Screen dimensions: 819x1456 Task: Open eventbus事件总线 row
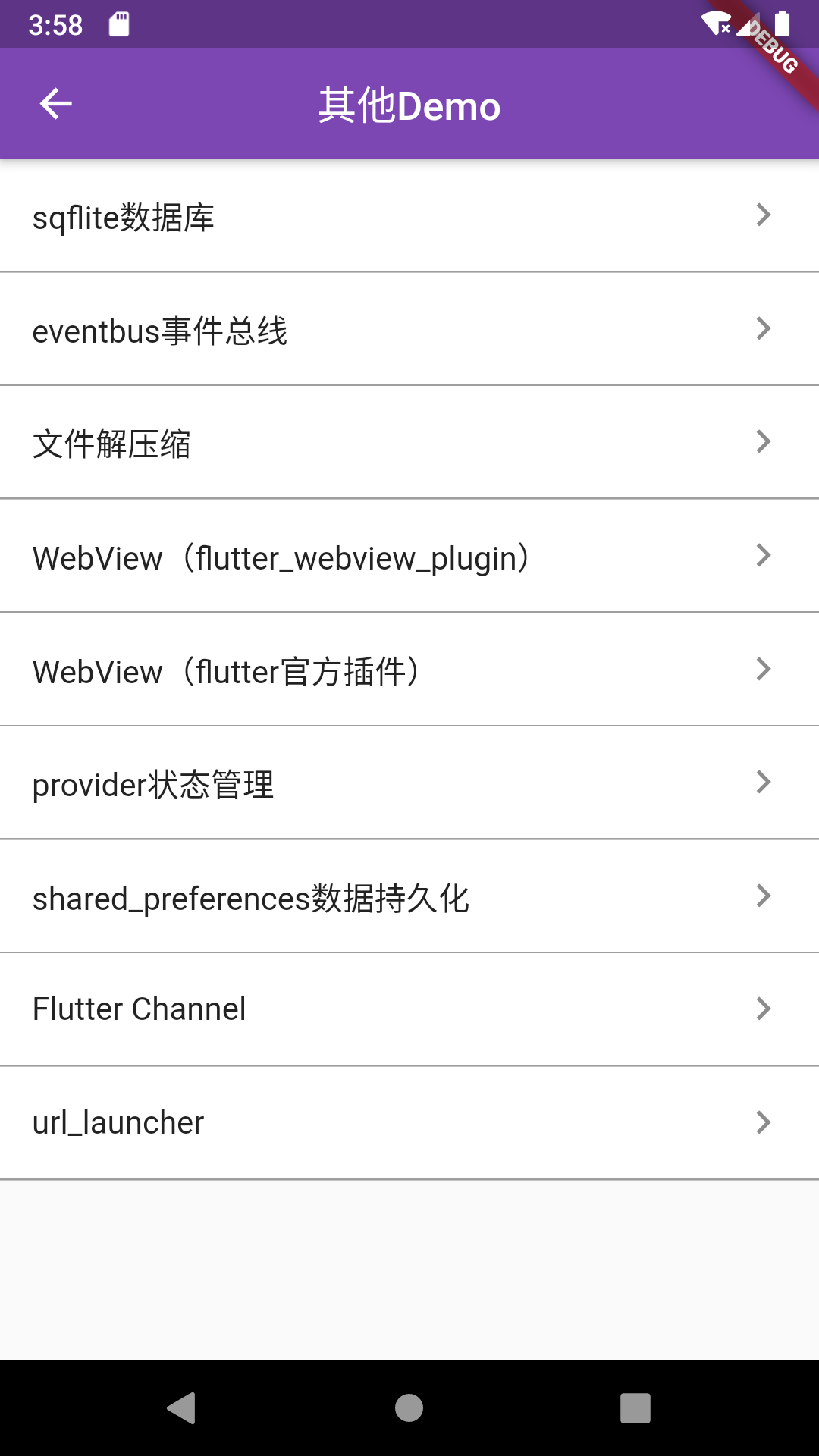409,330
